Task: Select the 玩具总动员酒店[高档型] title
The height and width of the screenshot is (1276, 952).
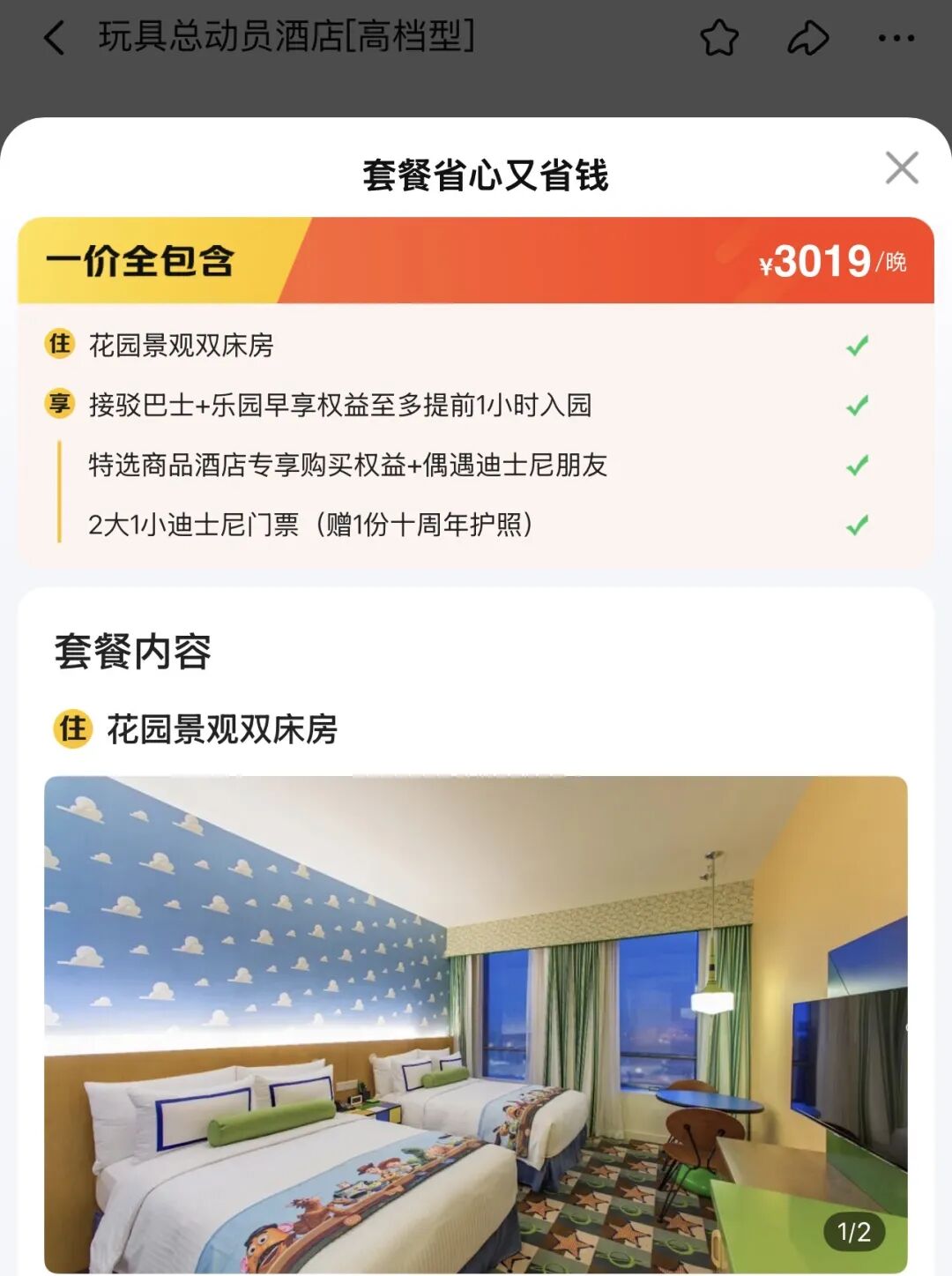Action: tap(285, 38)
